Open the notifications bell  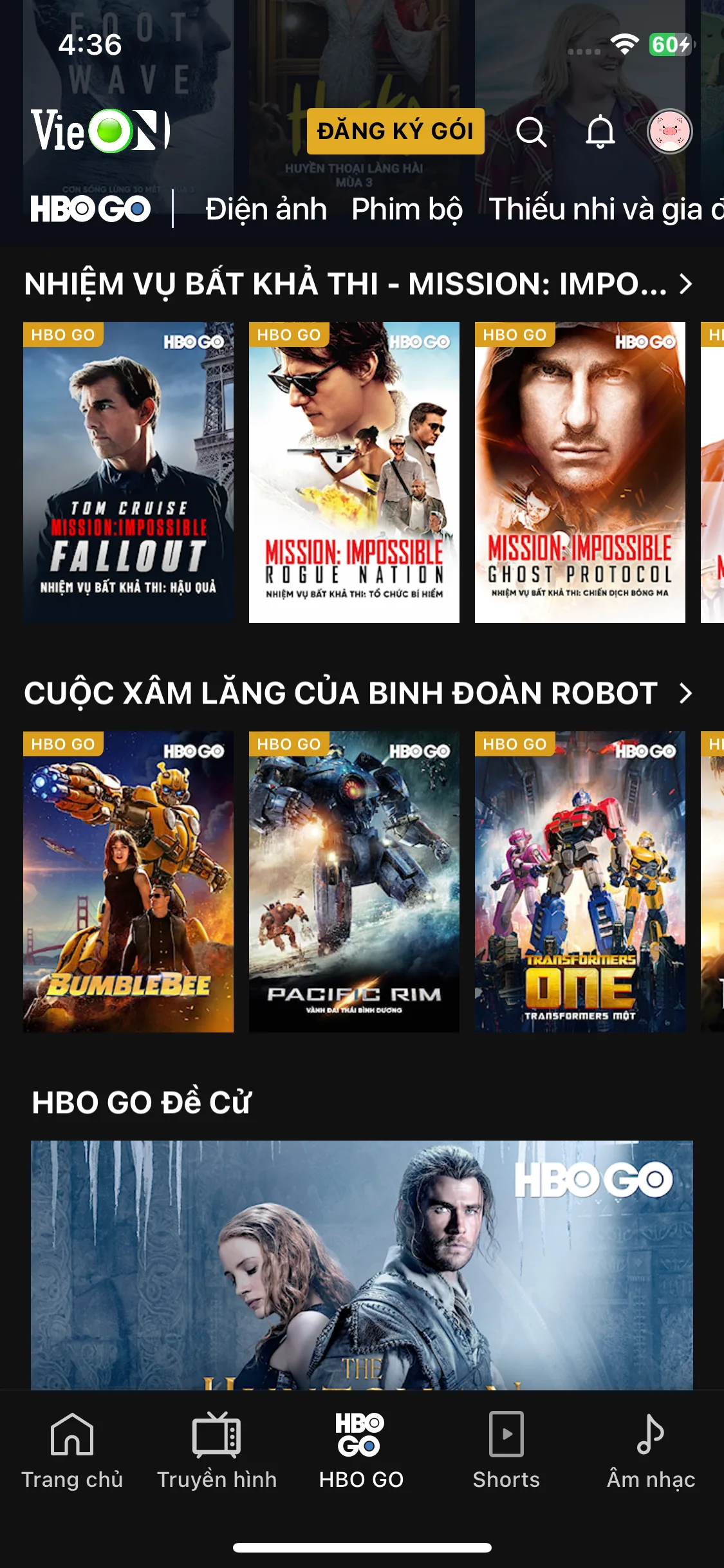pos(601,132)
